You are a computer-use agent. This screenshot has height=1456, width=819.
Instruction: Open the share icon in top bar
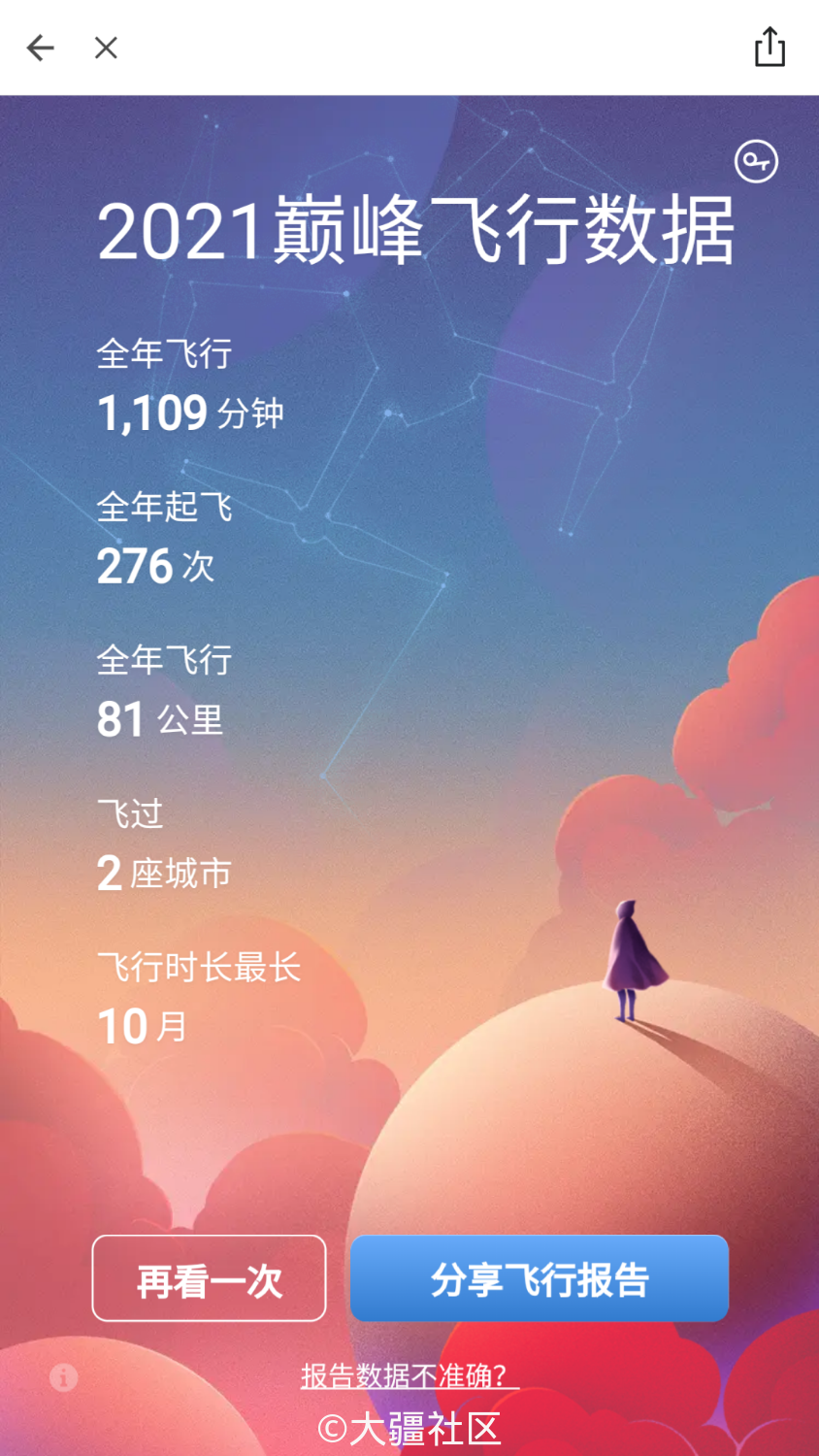[x=770, y=47]
